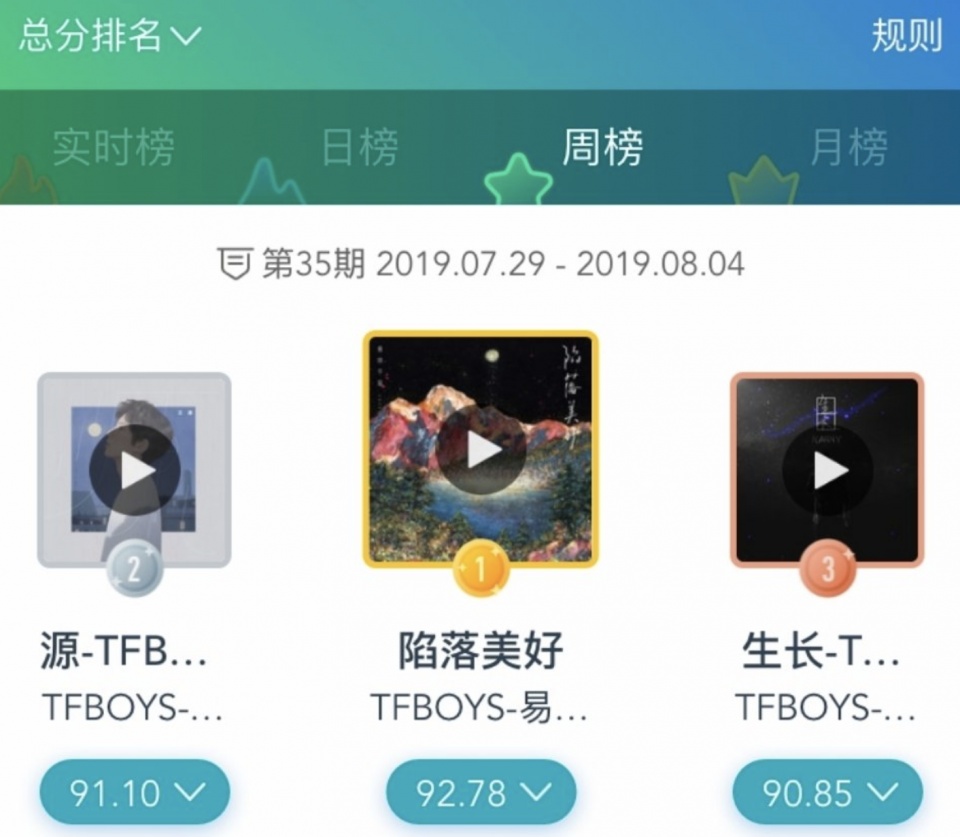Open the period selector for 第35期
Viewport: 960px width, 837px height.
481,265
